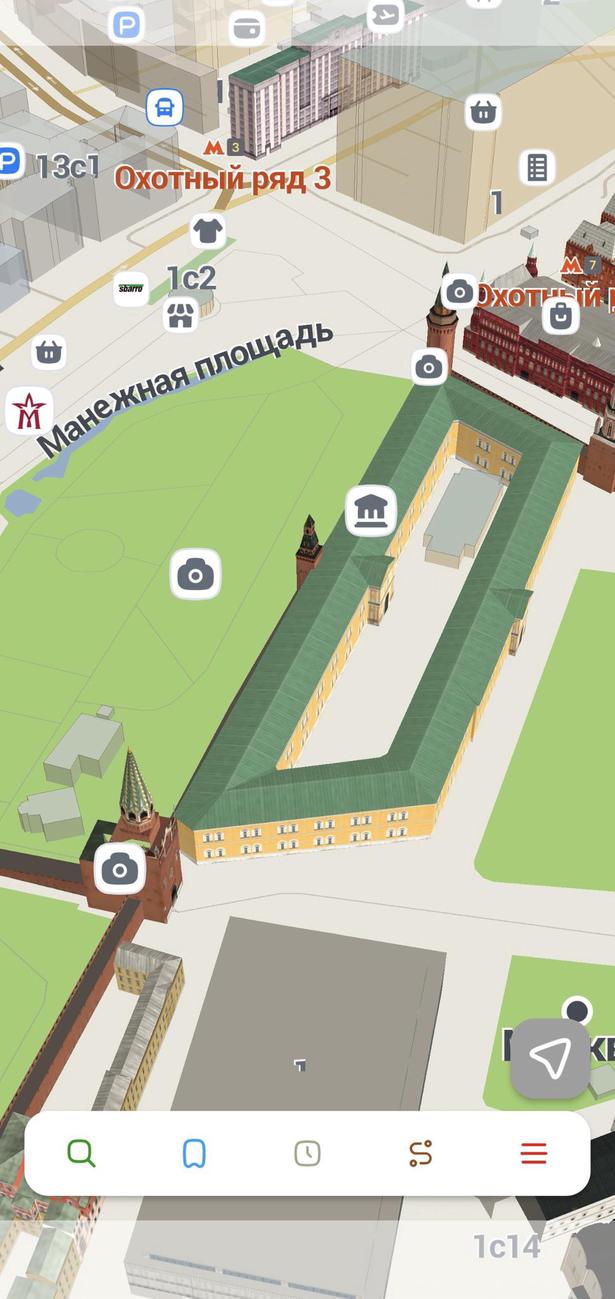This screenshot has width=615, height=1299.
Task: Open Охотный ряд 3 metro entrance
Action: tap(221, 178)
